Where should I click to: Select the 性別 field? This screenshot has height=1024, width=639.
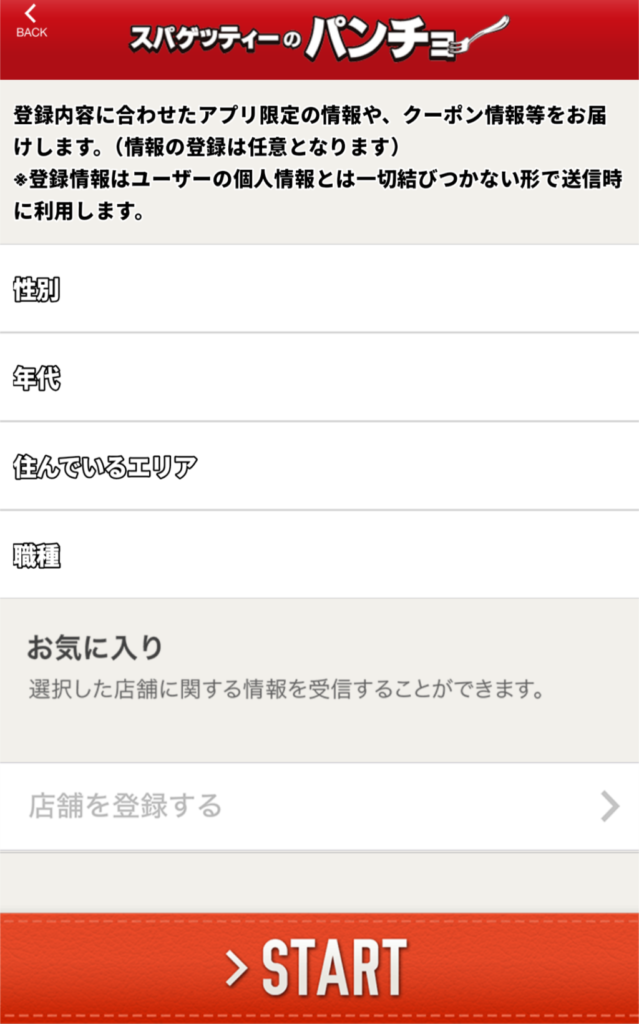(x=320, y=289)
